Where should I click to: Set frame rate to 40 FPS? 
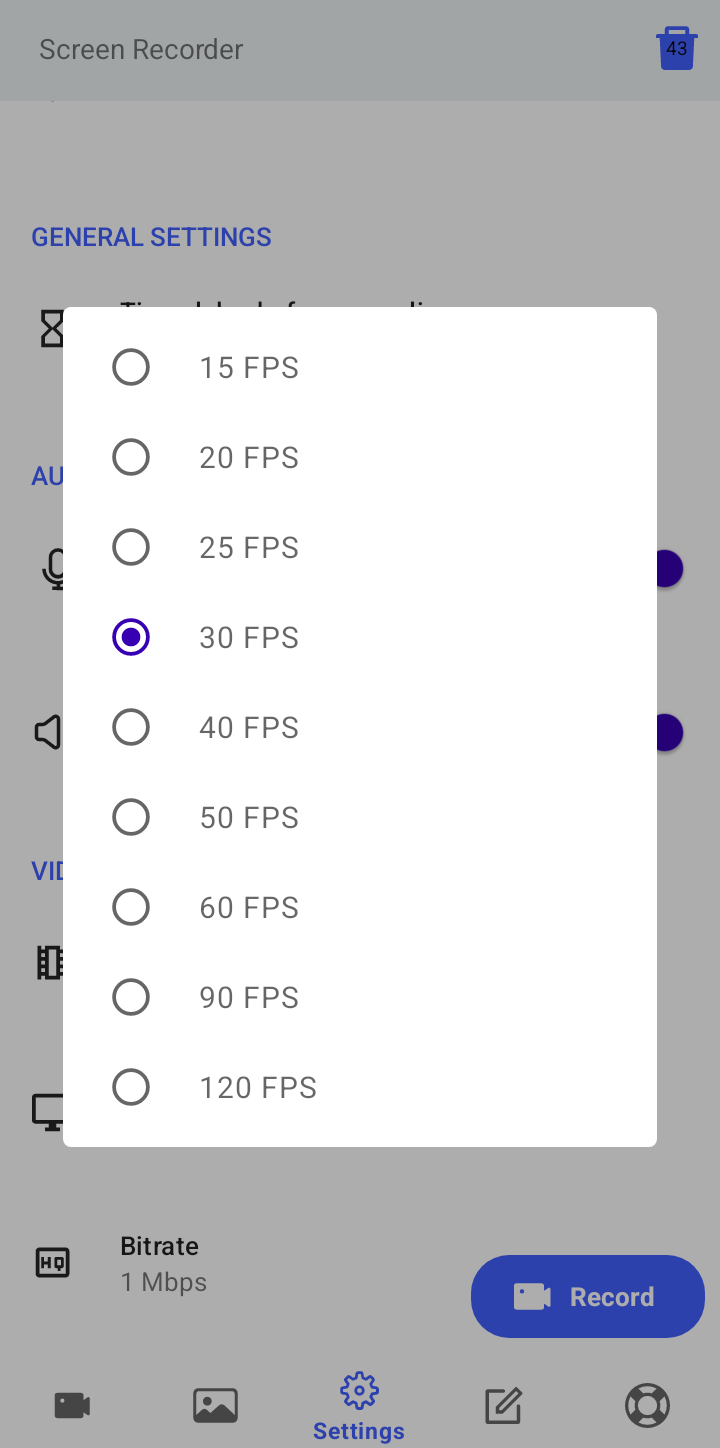360,727
